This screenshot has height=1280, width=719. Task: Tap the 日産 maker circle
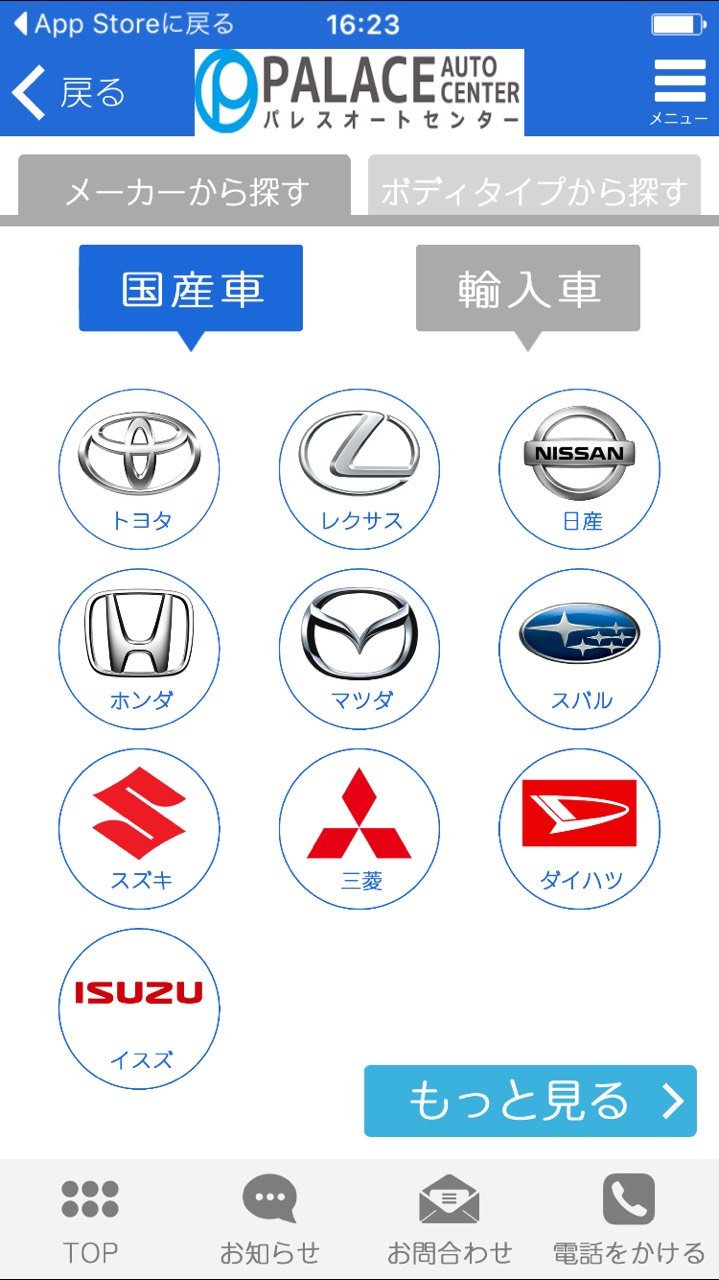click(x=580, y=469)
